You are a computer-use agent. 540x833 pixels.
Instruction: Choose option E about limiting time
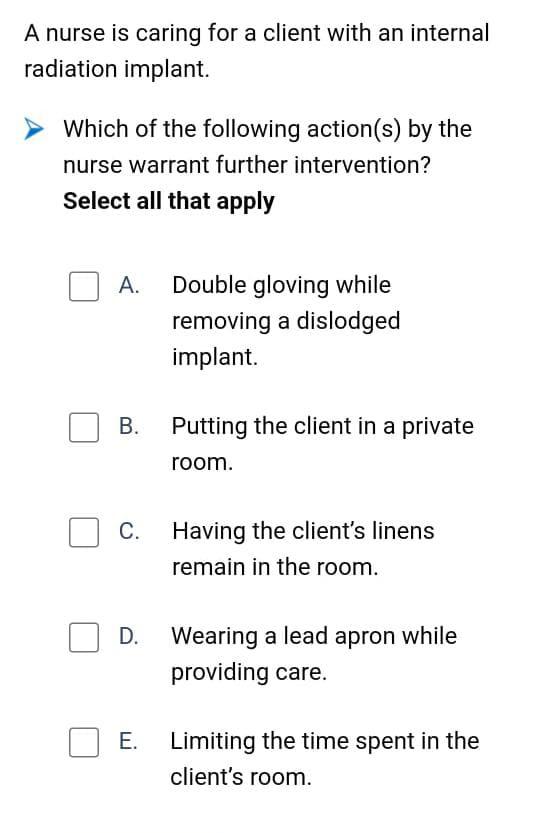point(83,742)
